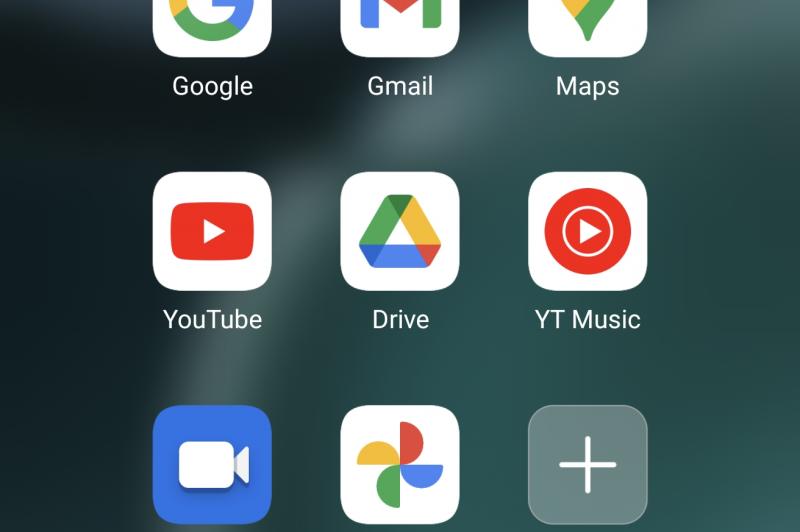Launch Google Photos pinwheel app

[x=400, y=465]
